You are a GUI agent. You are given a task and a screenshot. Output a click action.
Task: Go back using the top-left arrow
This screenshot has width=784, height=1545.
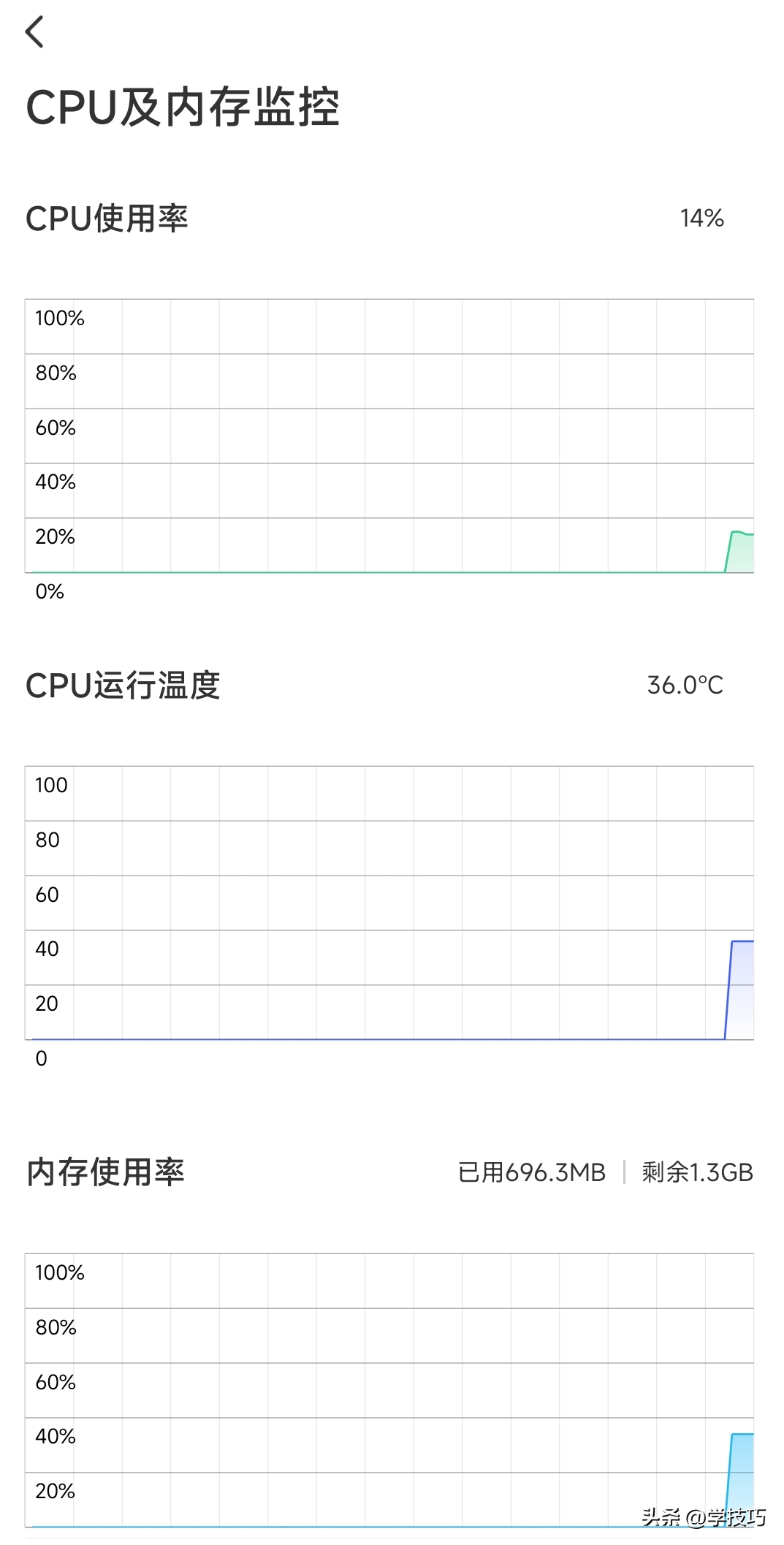[x=34, y=32]
